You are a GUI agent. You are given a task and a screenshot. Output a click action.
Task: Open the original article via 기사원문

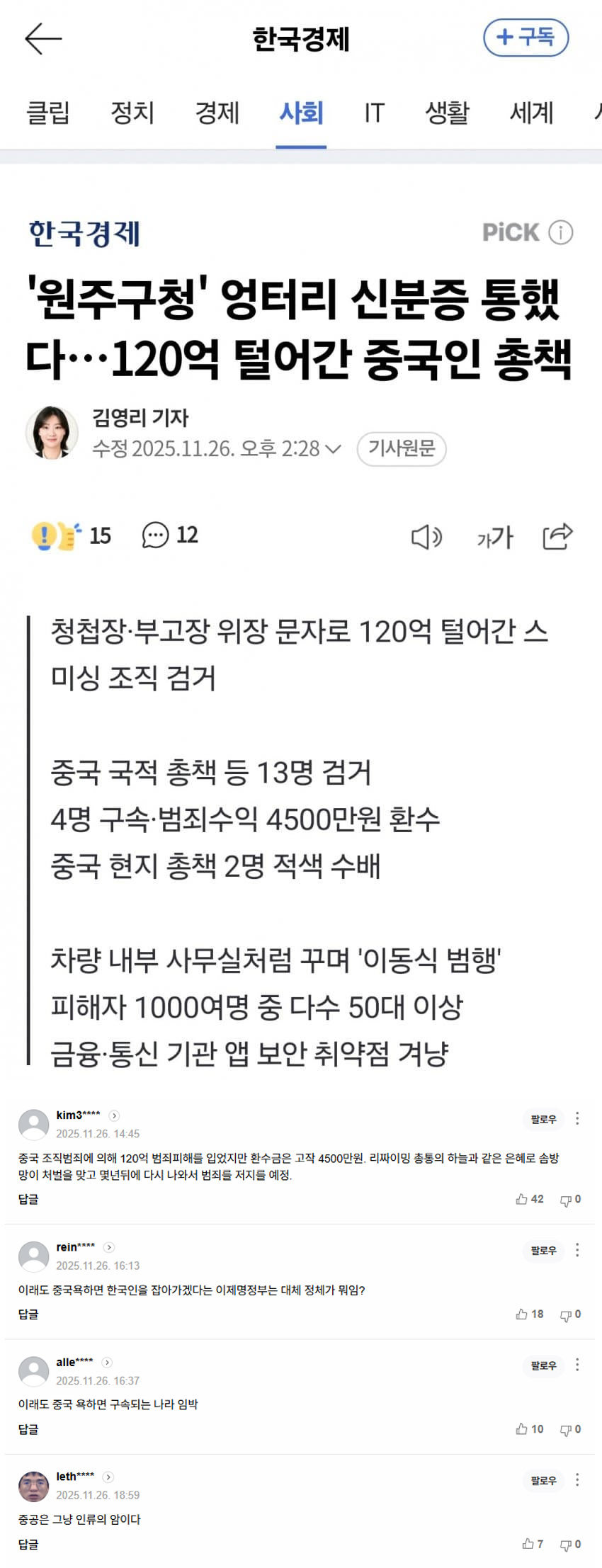tap(402, 448)
